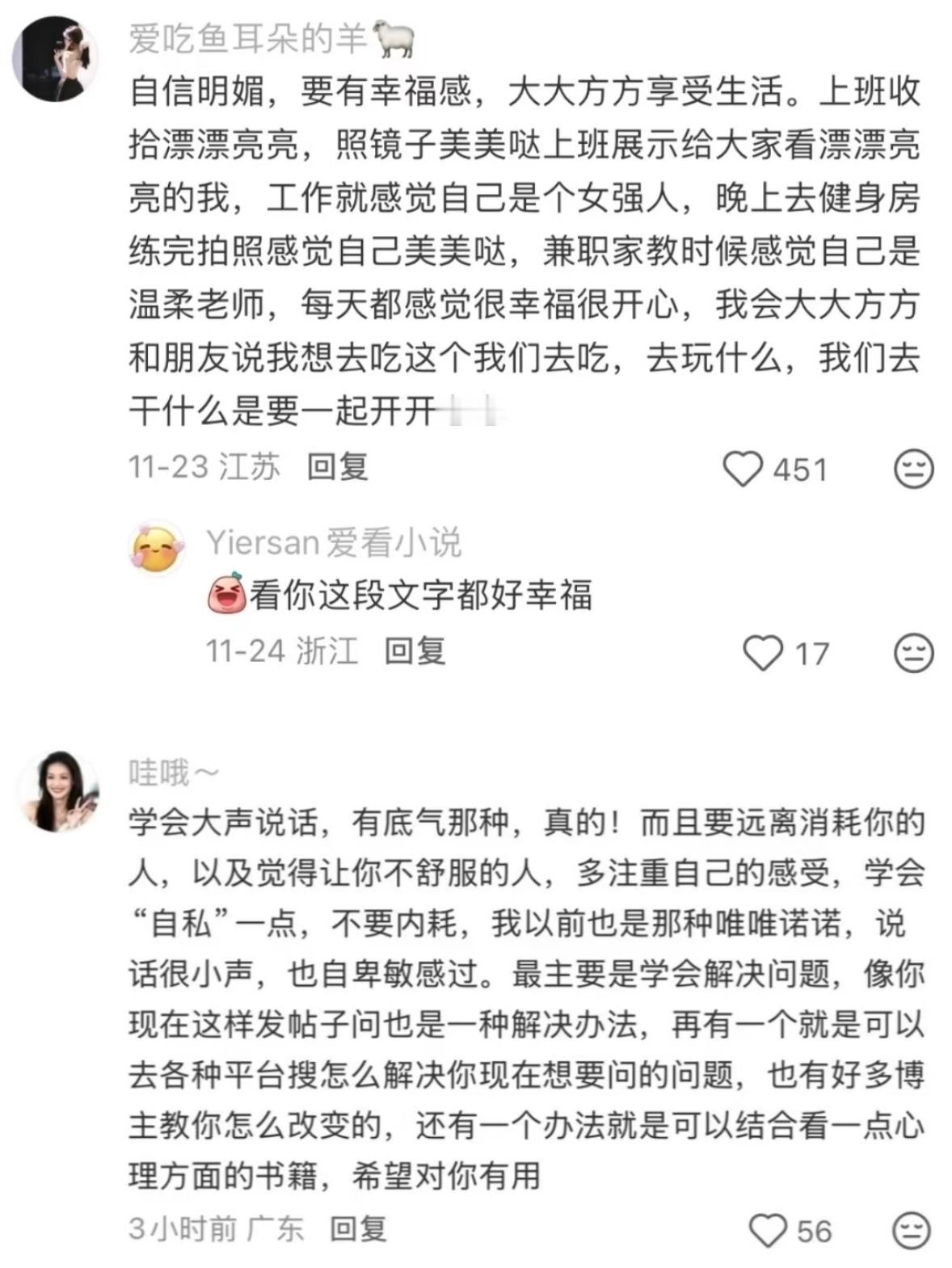Image resolution: width=952 pixels, height=1268 pixels.
Task: Toggle the heart on Yiersan's reply
Action: coord(764,651)
